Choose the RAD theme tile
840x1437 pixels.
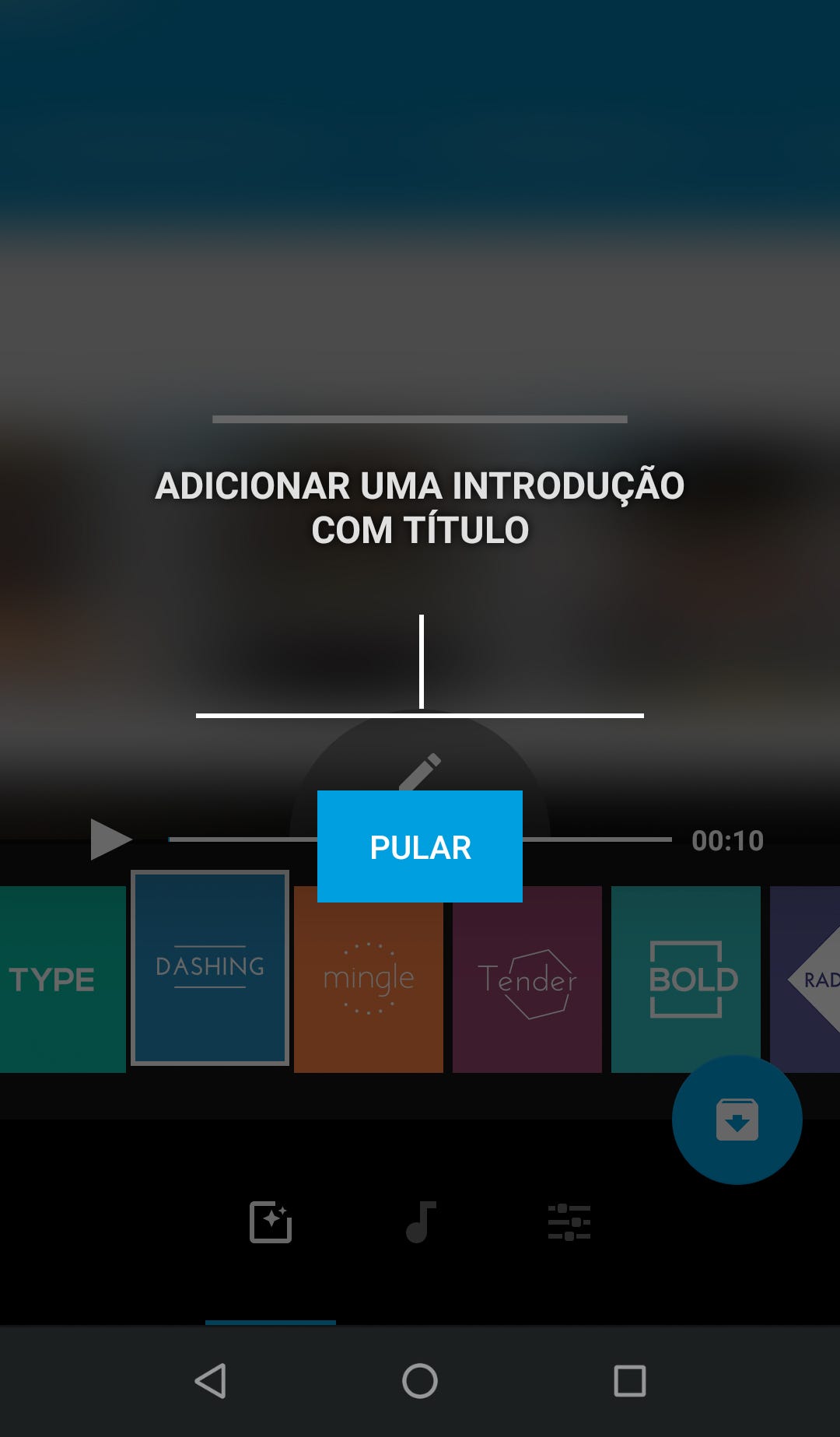pos(809,979)
